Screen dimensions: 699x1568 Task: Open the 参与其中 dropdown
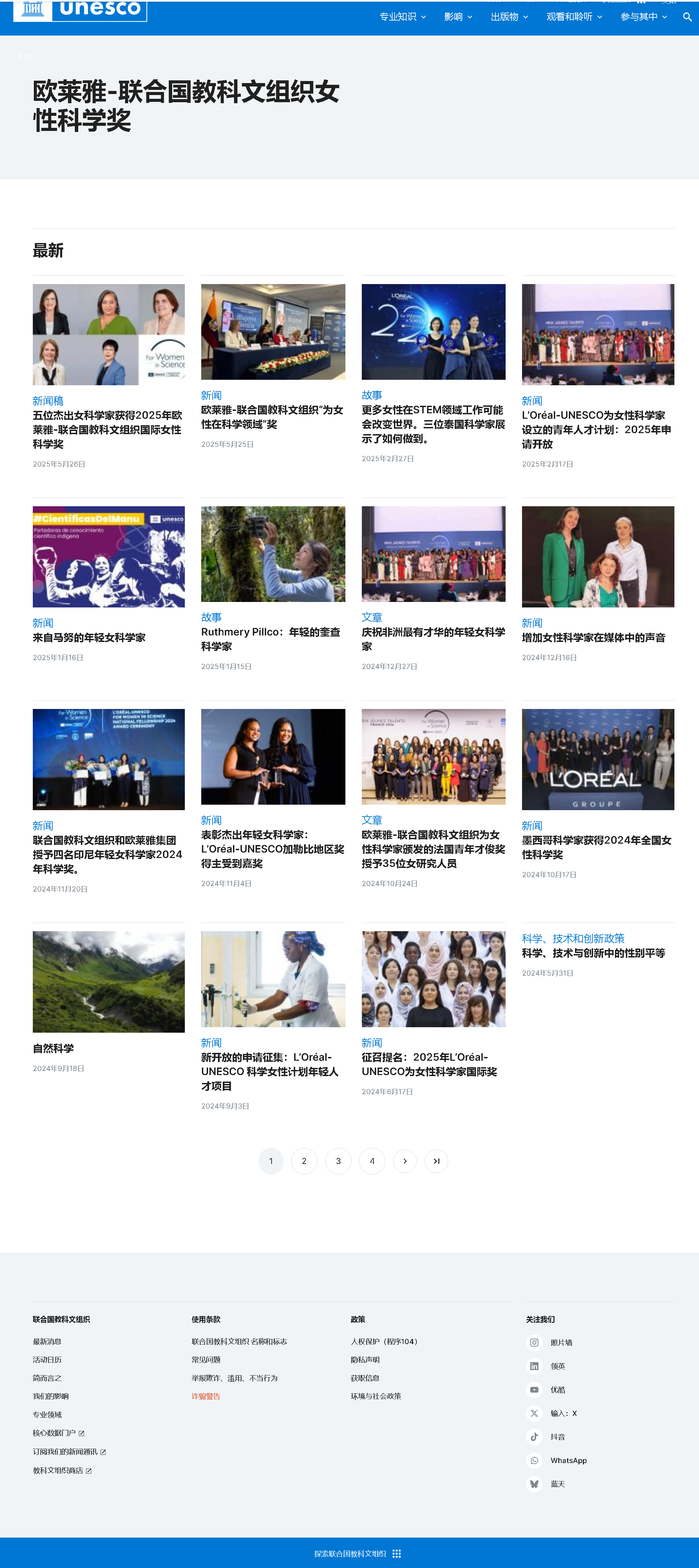click(643, 17)
